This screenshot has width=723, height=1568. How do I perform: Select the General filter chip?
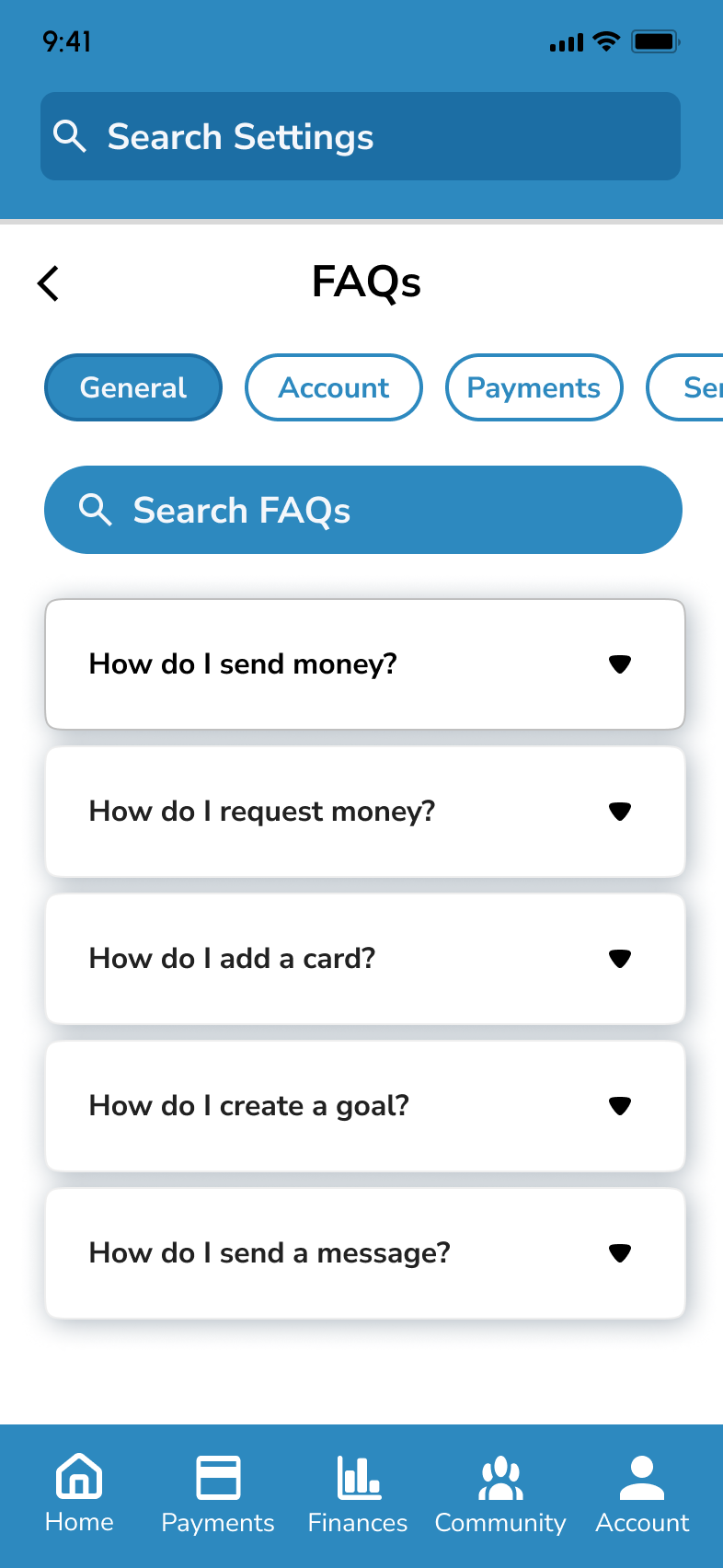point(133,387)
